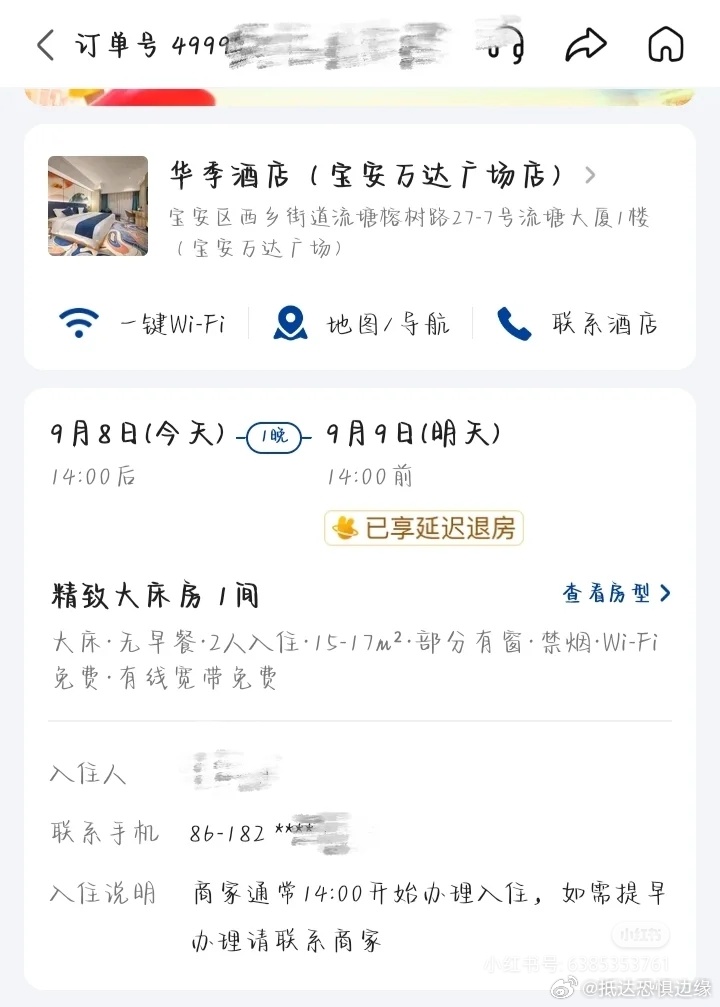Contact customer service via headset icon
The image size is (720, 1007).
point(507,46)
